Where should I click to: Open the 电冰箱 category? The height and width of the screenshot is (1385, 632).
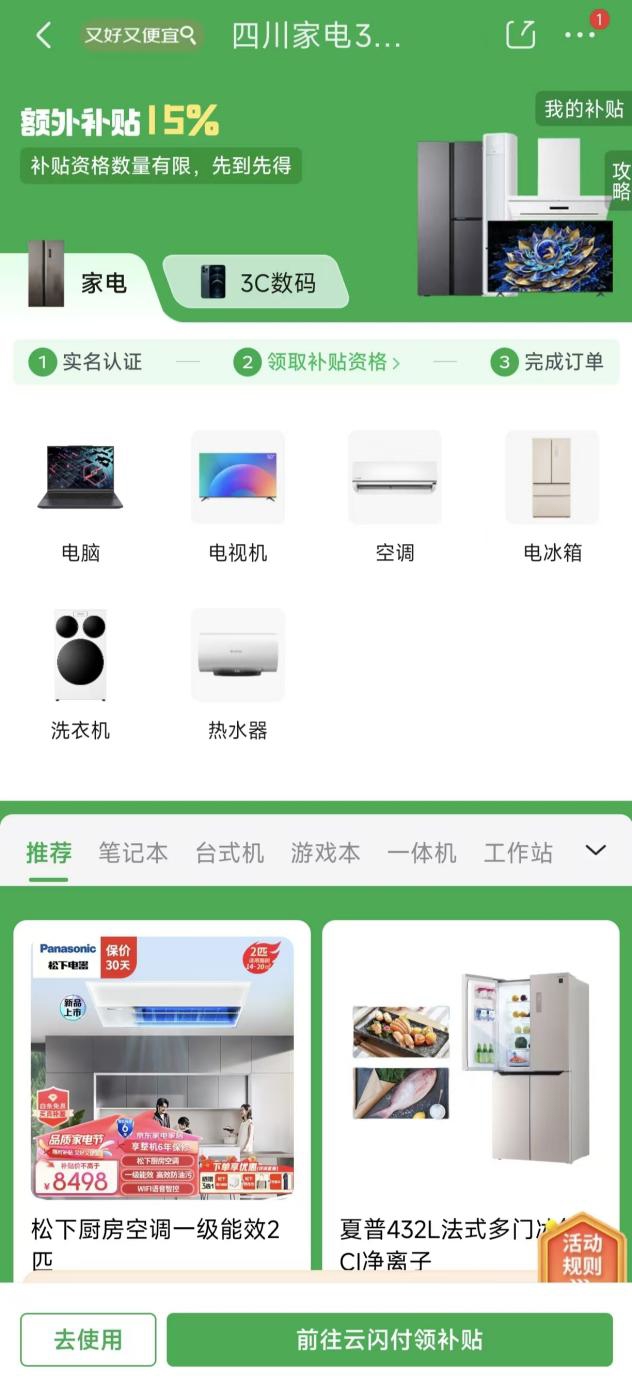[552, 497]
